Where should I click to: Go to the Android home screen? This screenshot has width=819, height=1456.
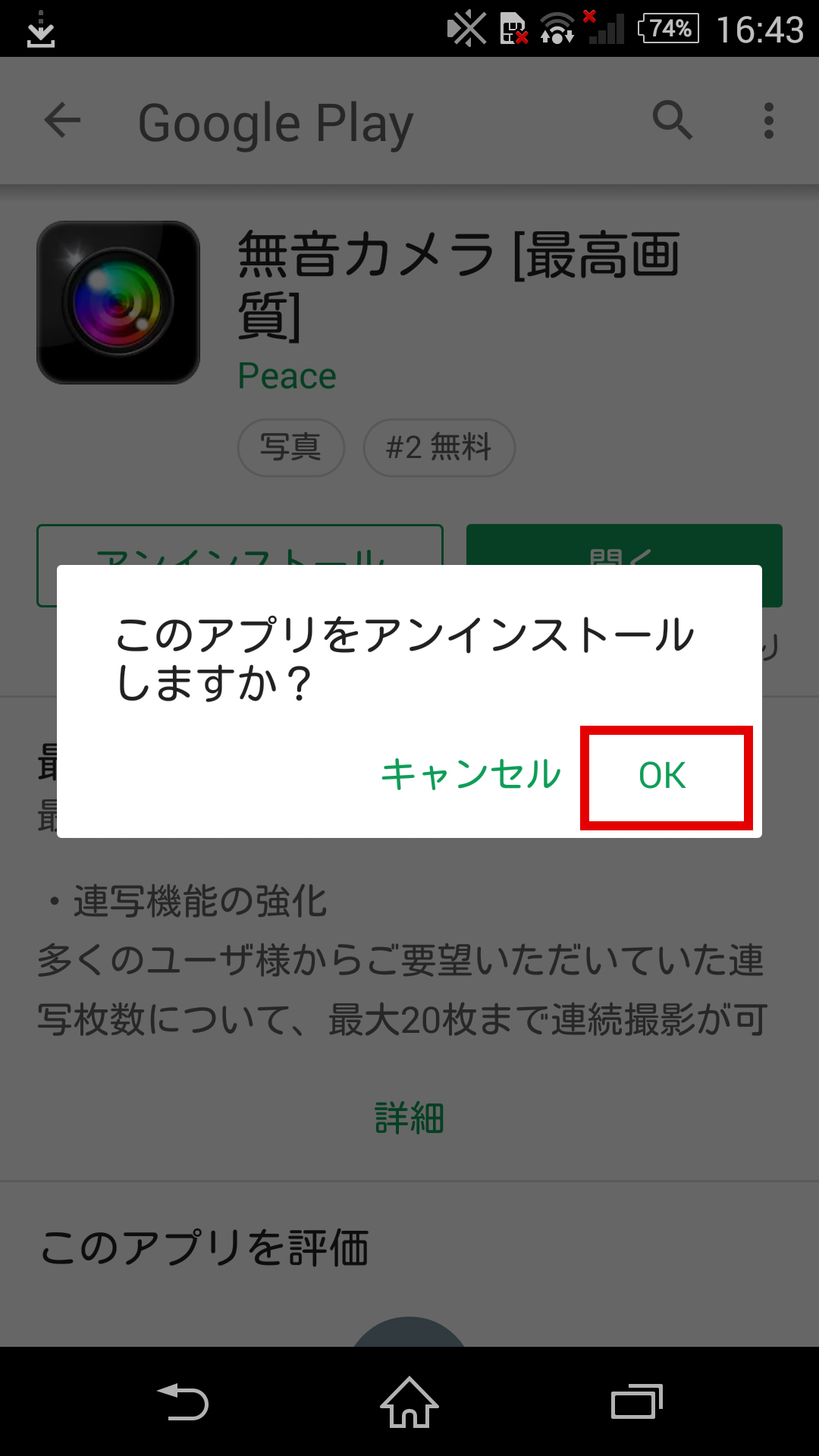click(x=409, y=1402)
